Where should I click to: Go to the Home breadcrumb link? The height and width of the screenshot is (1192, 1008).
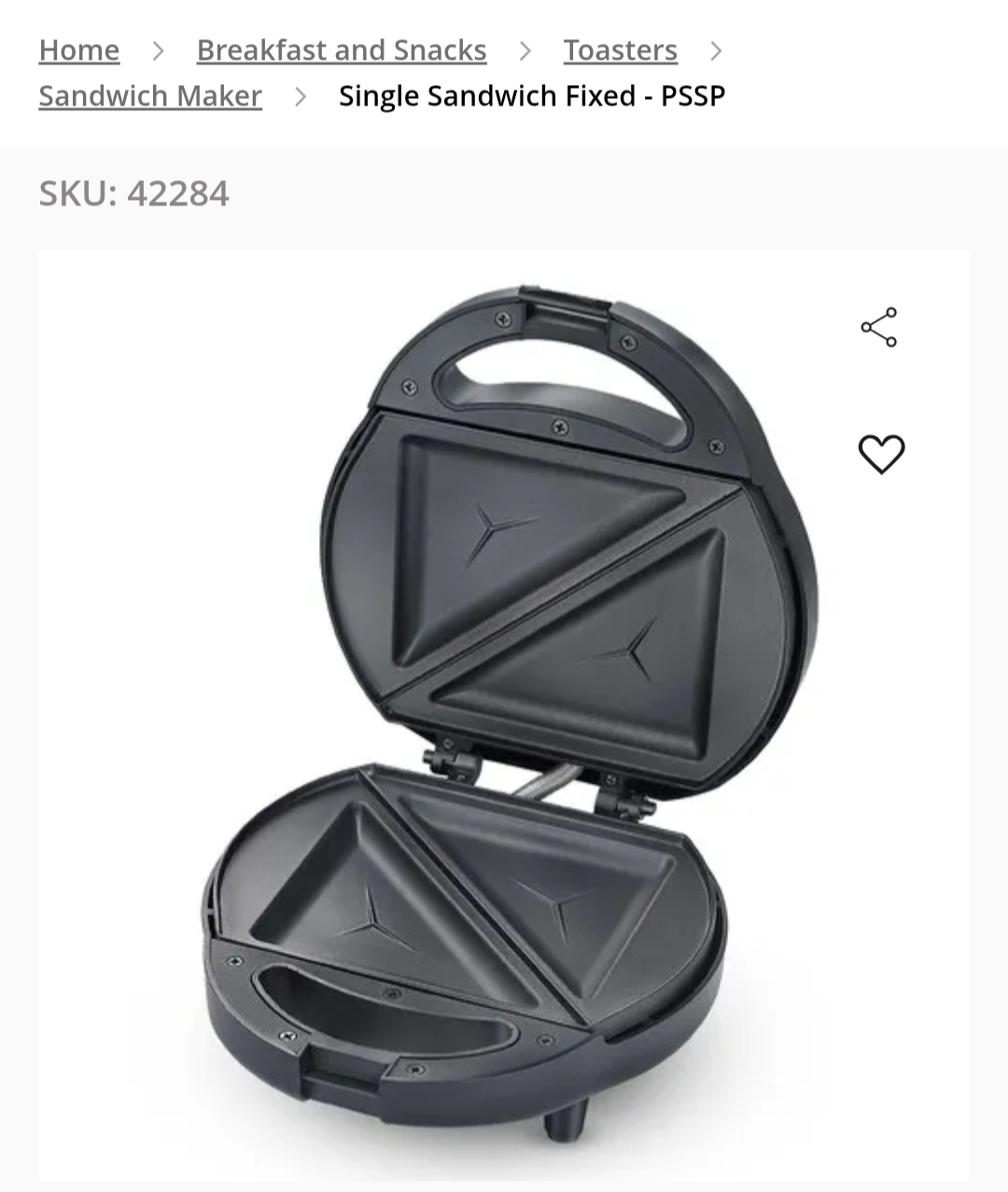79,49
